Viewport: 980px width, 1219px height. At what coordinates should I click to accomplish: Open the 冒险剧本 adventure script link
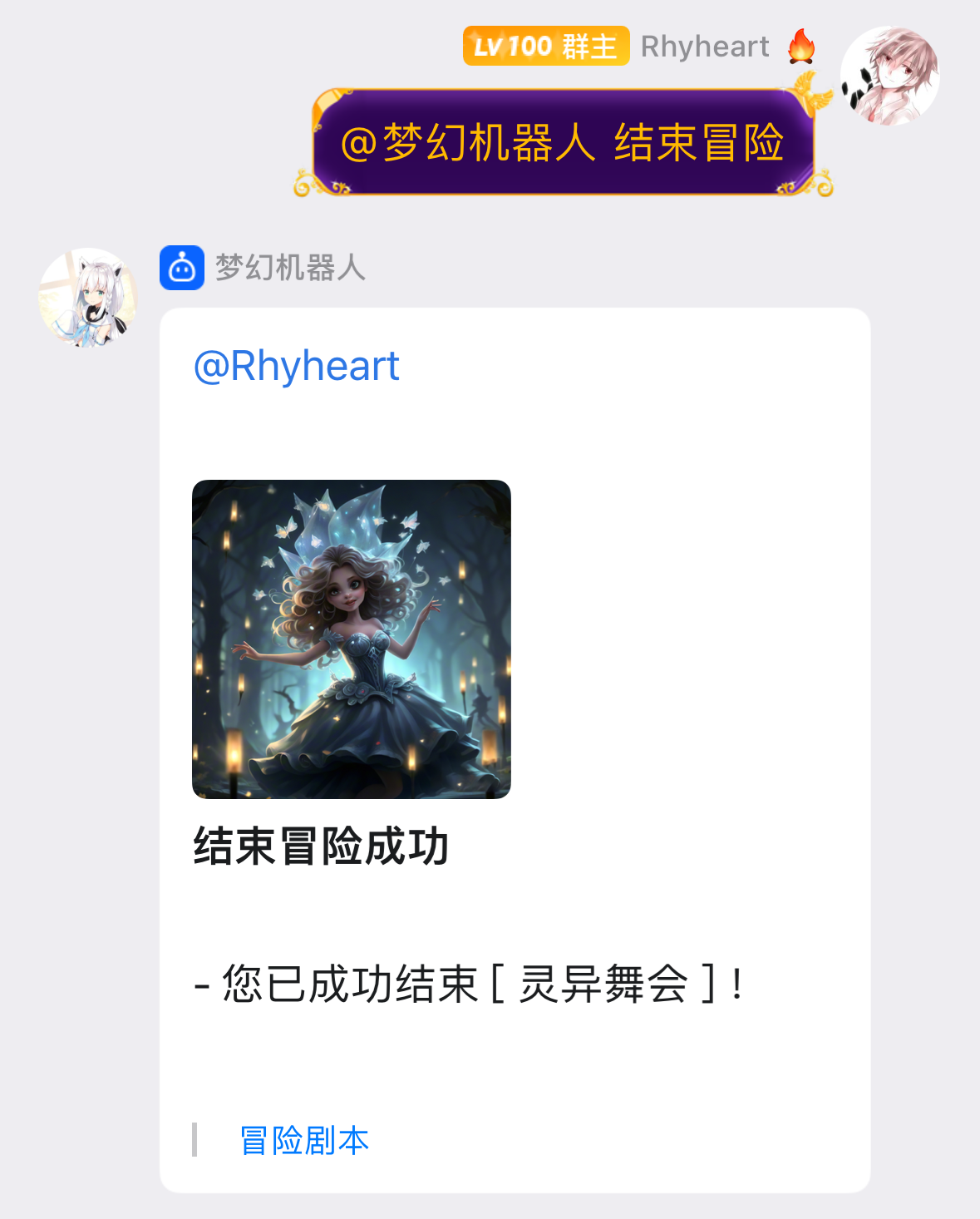(x=306, y=1140)
